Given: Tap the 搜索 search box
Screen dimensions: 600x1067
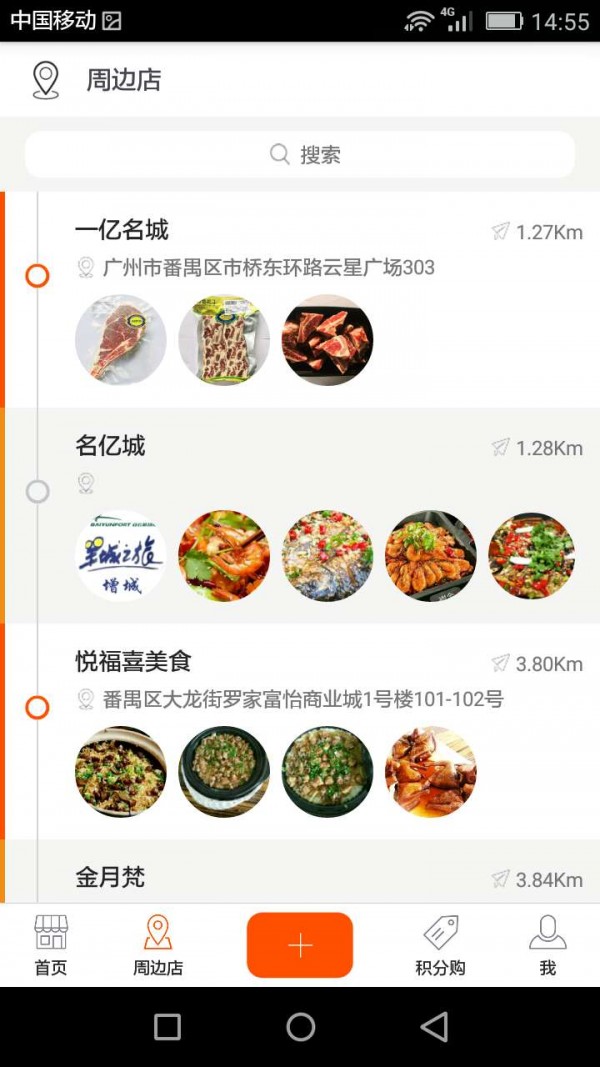Looking at the screenshot, I should [300, 155].
